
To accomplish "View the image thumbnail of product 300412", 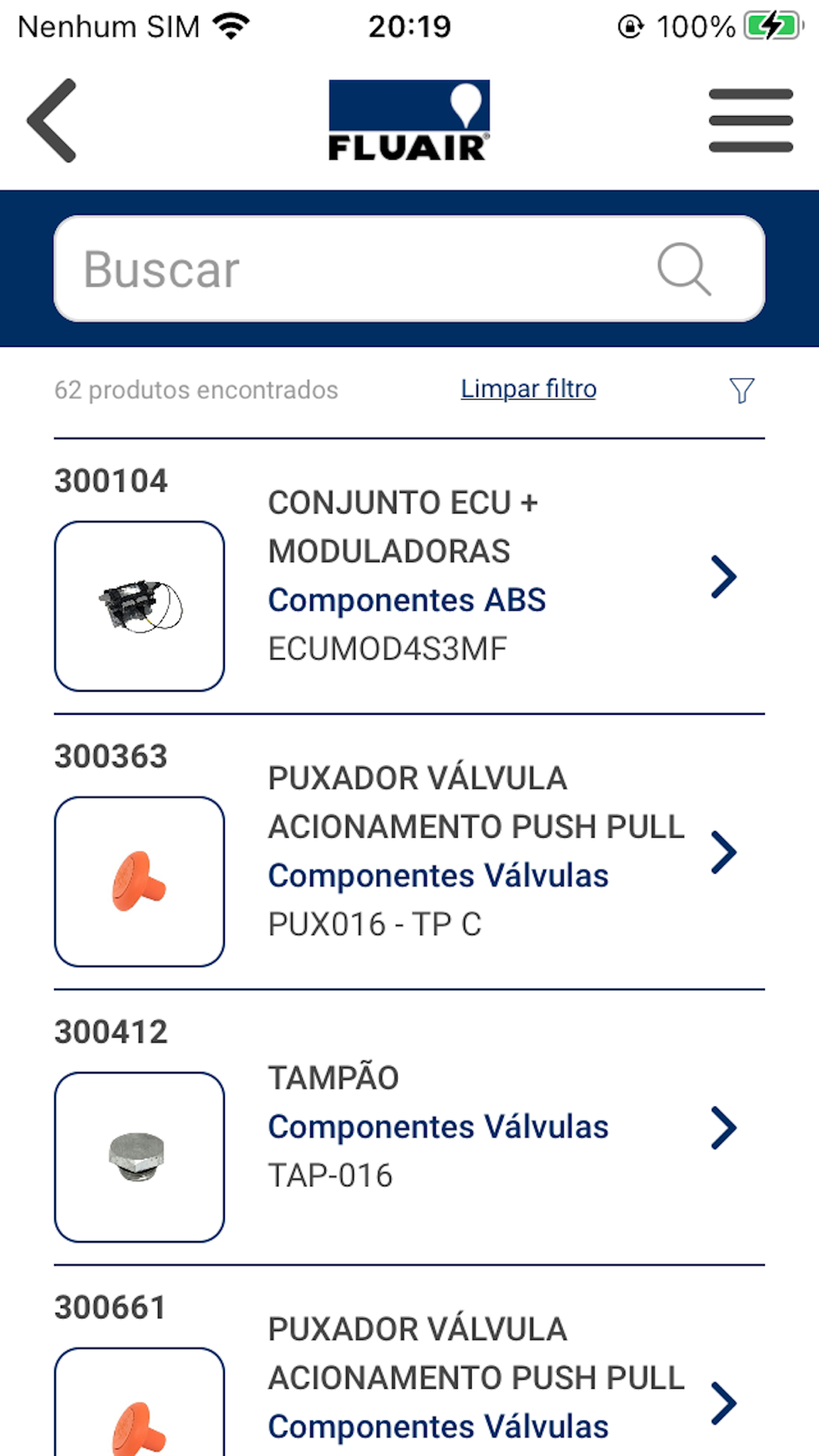I will (139, 1157).
